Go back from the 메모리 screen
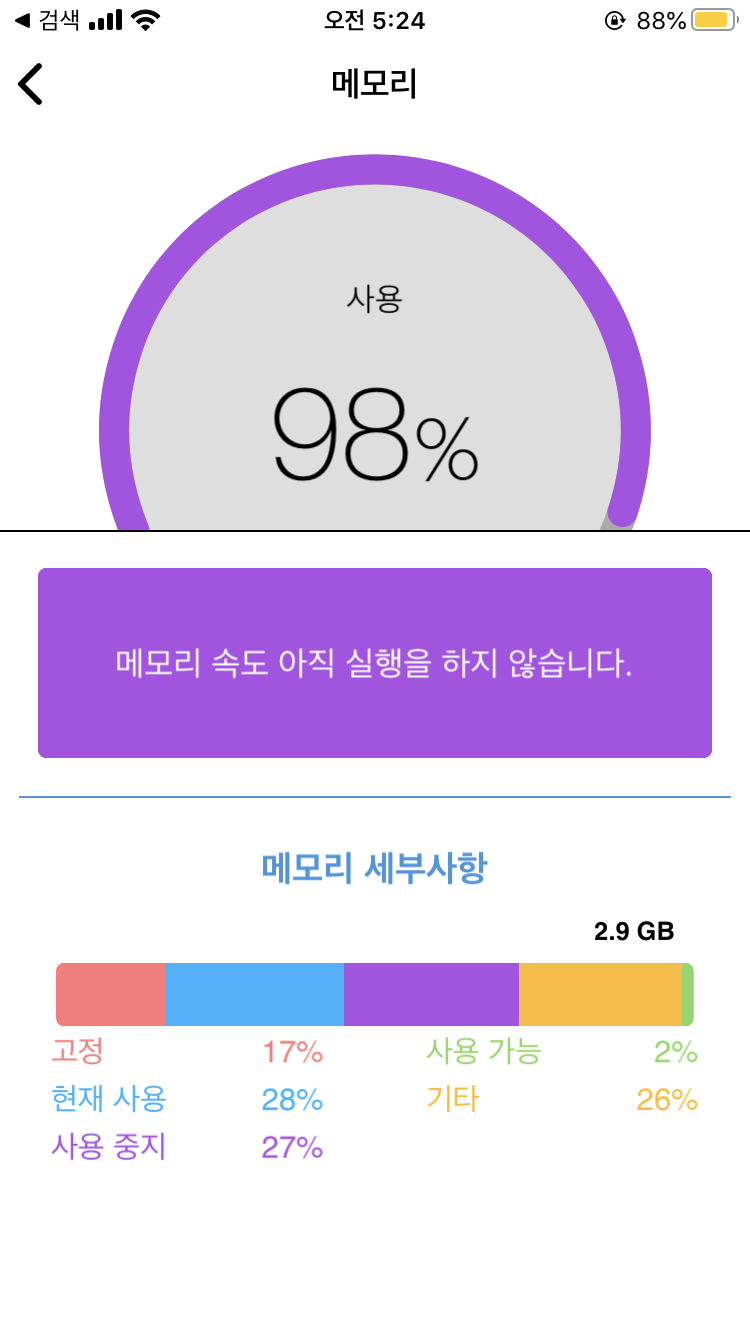 (x=31, y=84)
